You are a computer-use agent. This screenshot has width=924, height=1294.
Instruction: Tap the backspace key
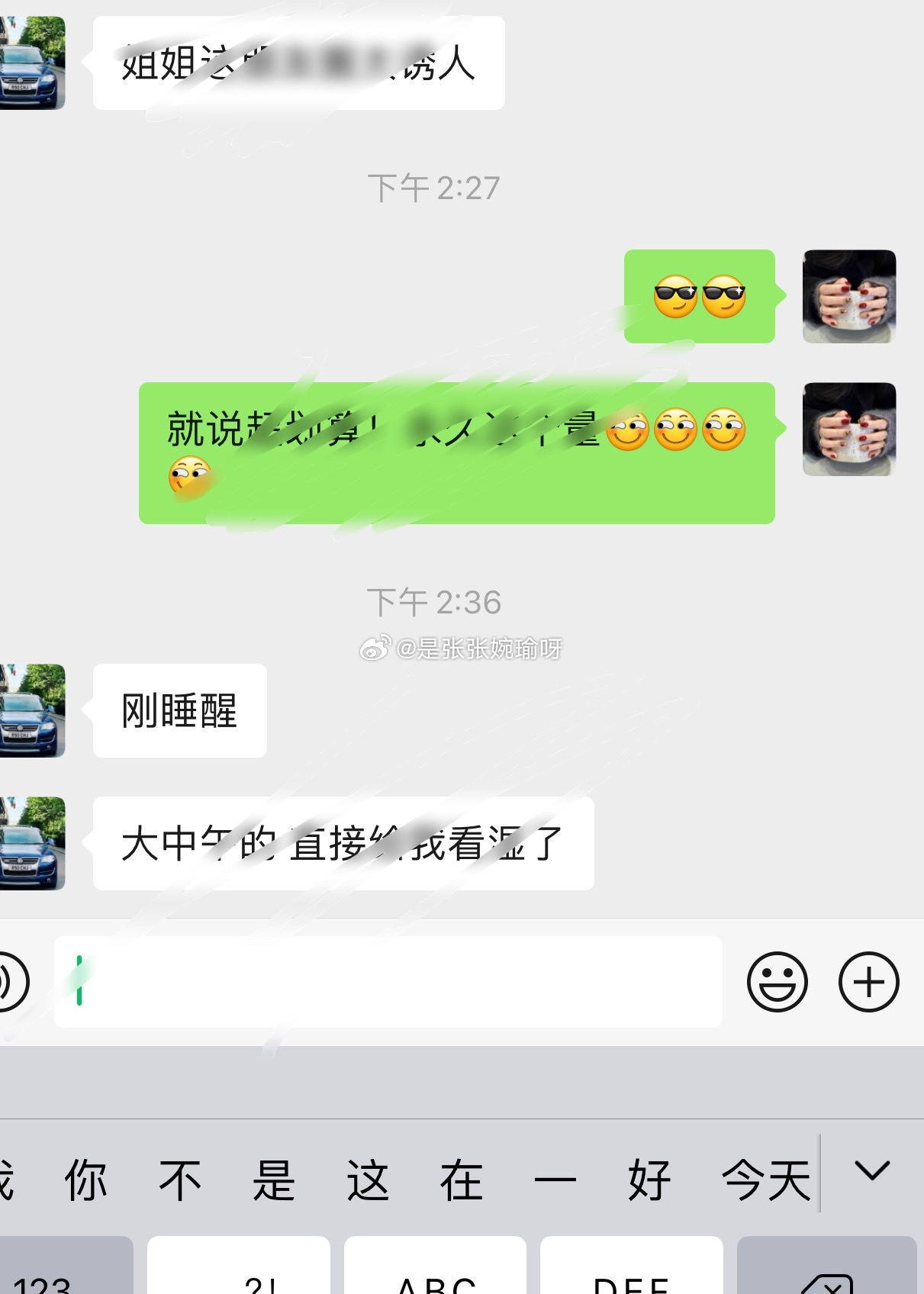click(827, 1273)
